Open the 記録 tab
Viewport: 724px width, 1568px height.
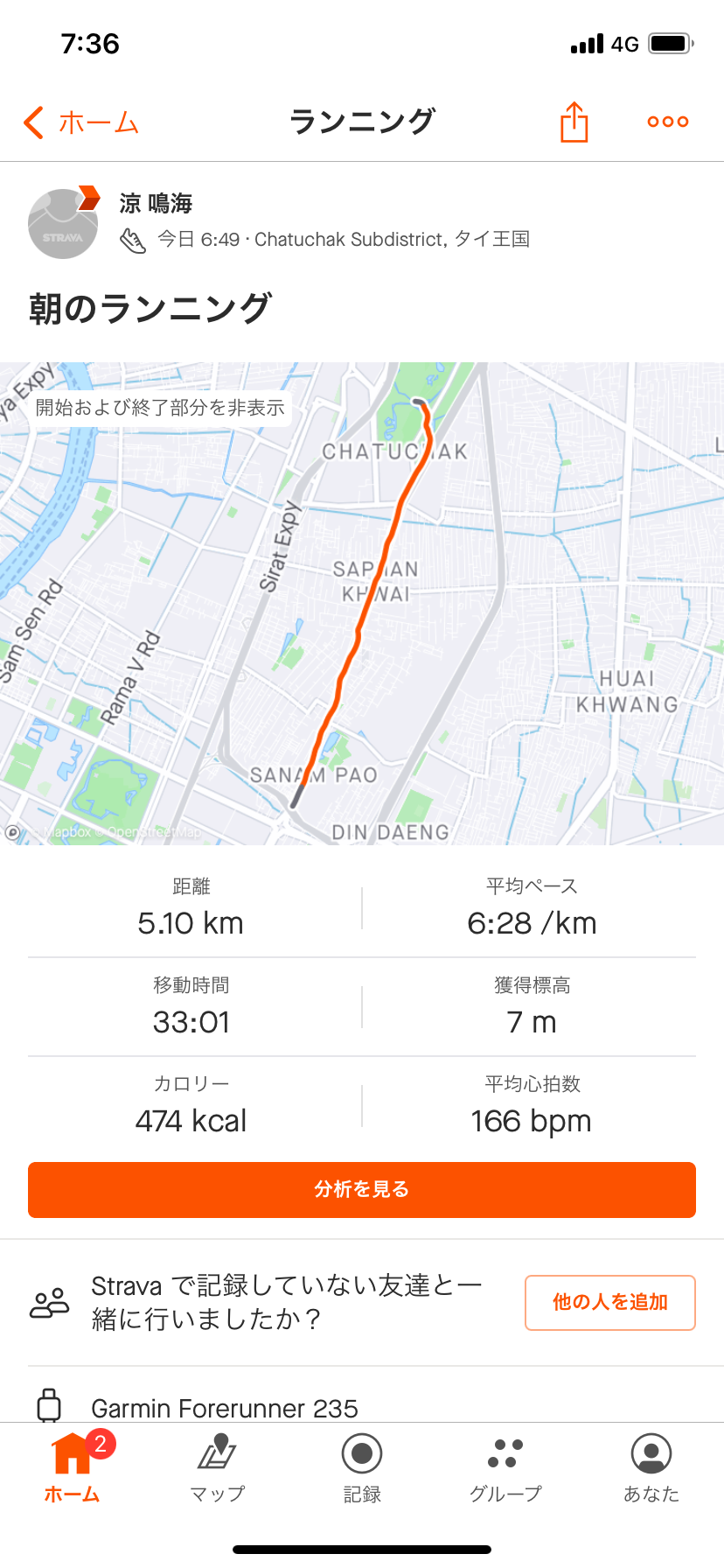(x=362, y=1468)
